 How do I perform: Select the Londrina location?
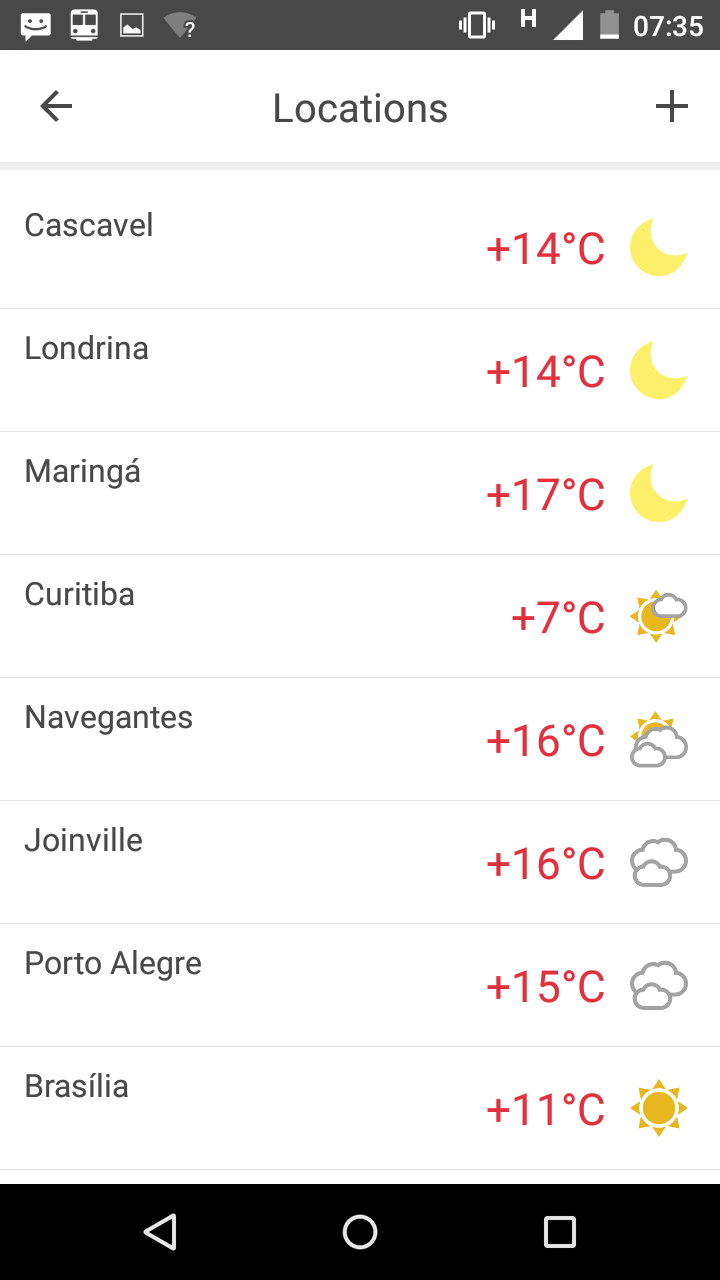pos(360,370)
